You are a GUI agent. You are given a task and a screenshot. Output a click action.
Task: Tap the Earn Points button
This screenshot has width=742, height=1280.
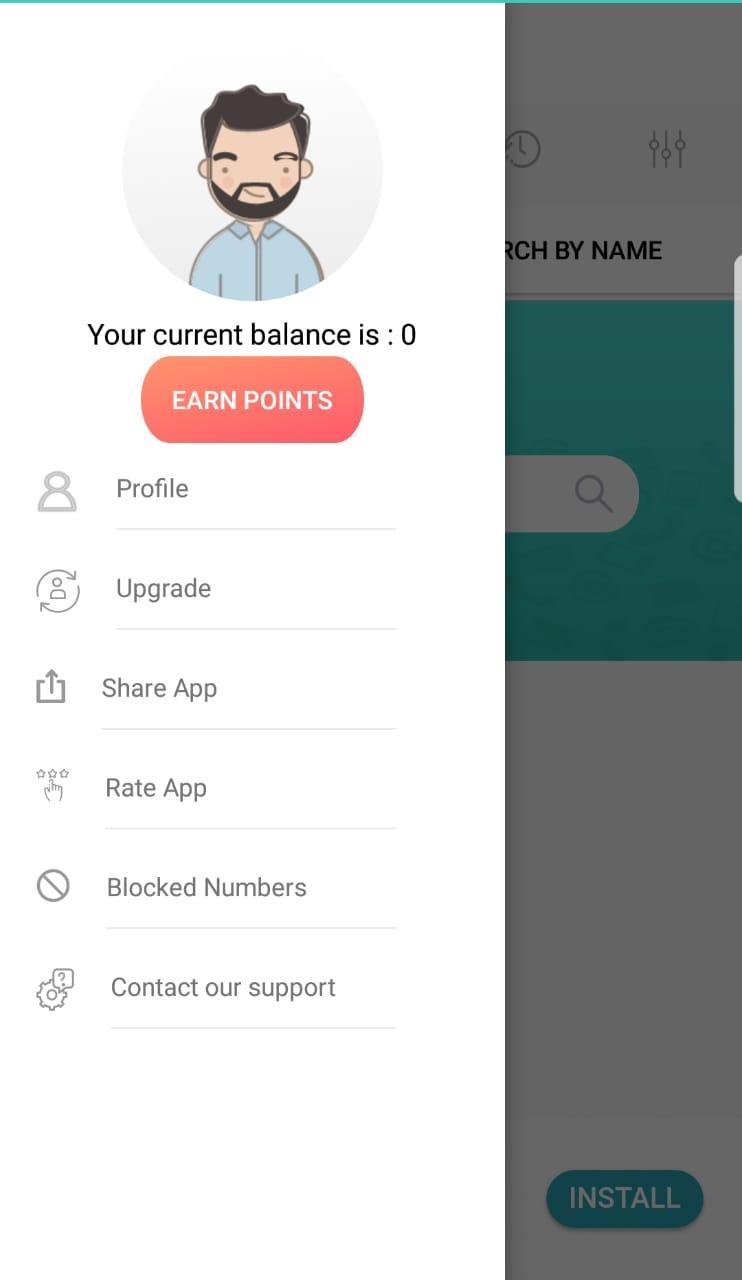(x=252, y=400)
